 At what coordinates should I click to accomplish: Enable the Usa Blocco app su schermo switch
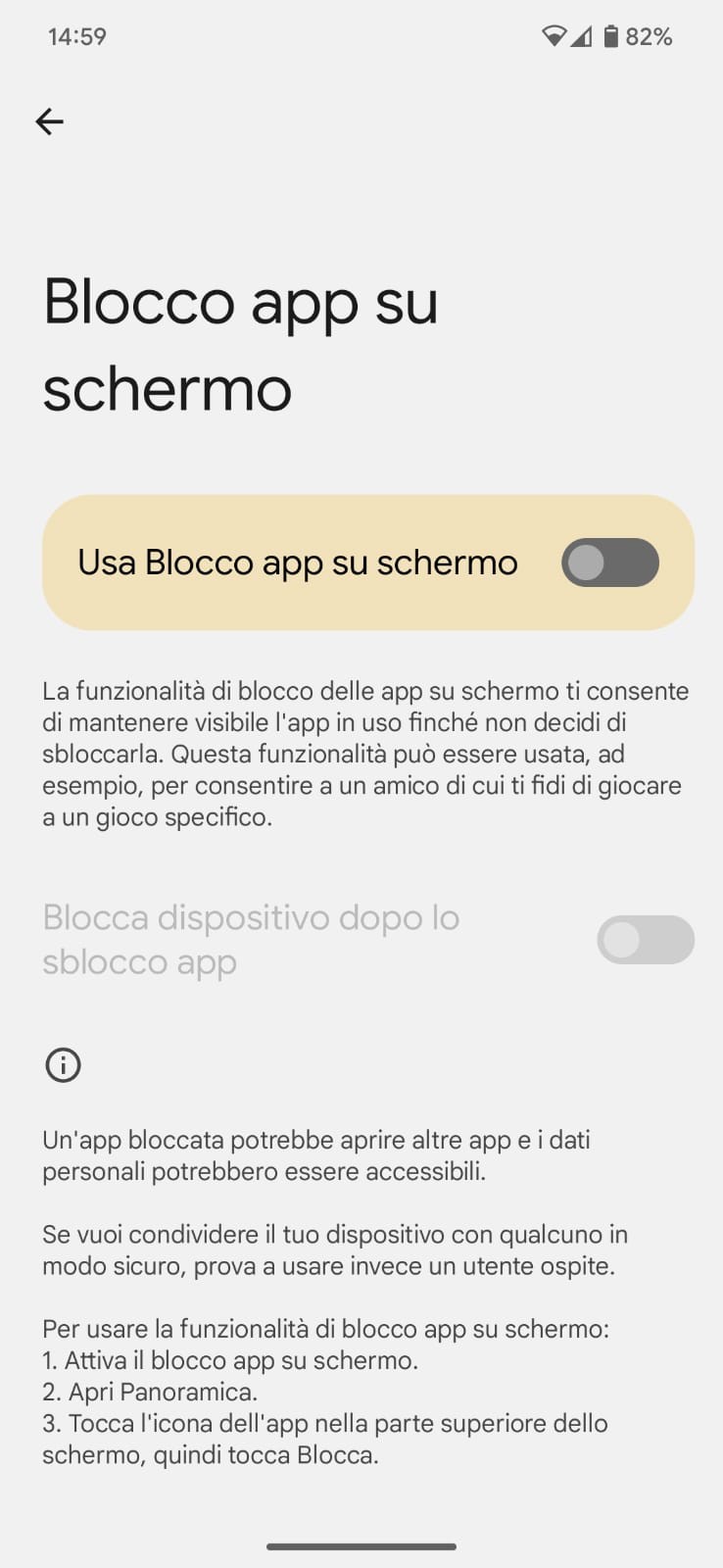pos(609,563)
